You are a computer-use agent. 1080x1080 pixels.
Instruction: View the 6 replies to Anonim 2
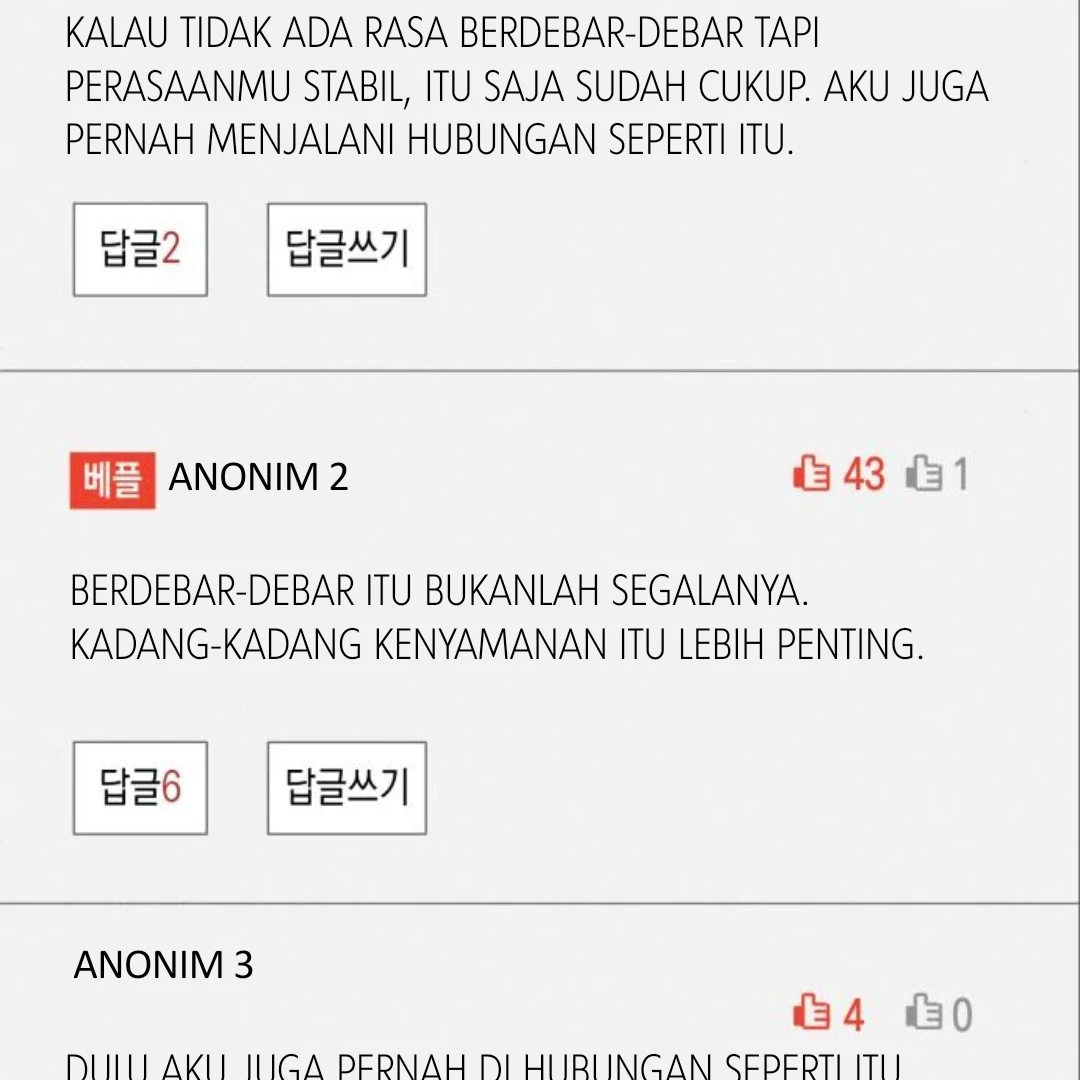(x=140, y=787)
